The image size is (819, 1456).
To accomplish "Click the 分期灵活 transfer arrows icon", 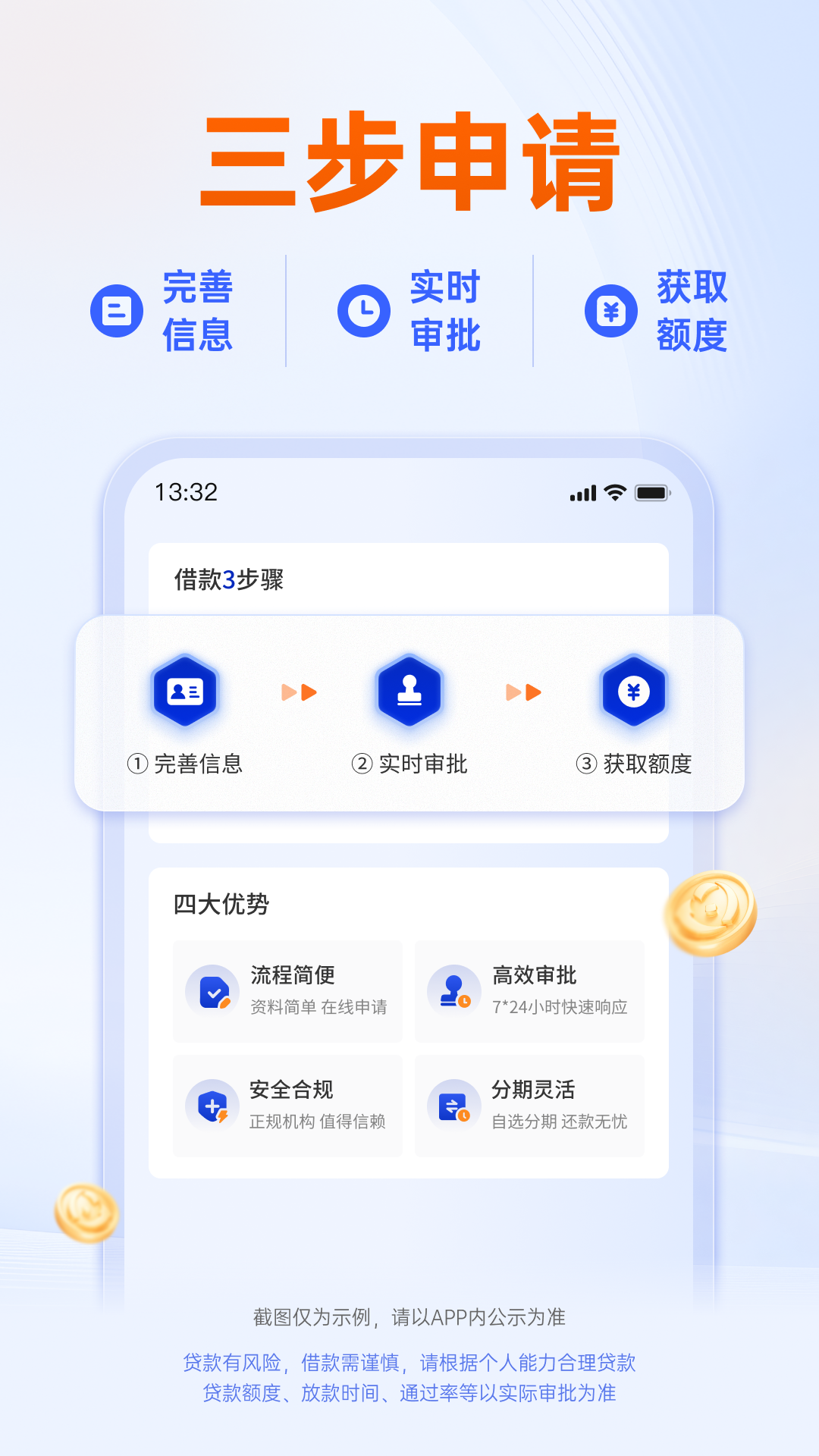I will pyautogui.click(x=456, y=1105).
